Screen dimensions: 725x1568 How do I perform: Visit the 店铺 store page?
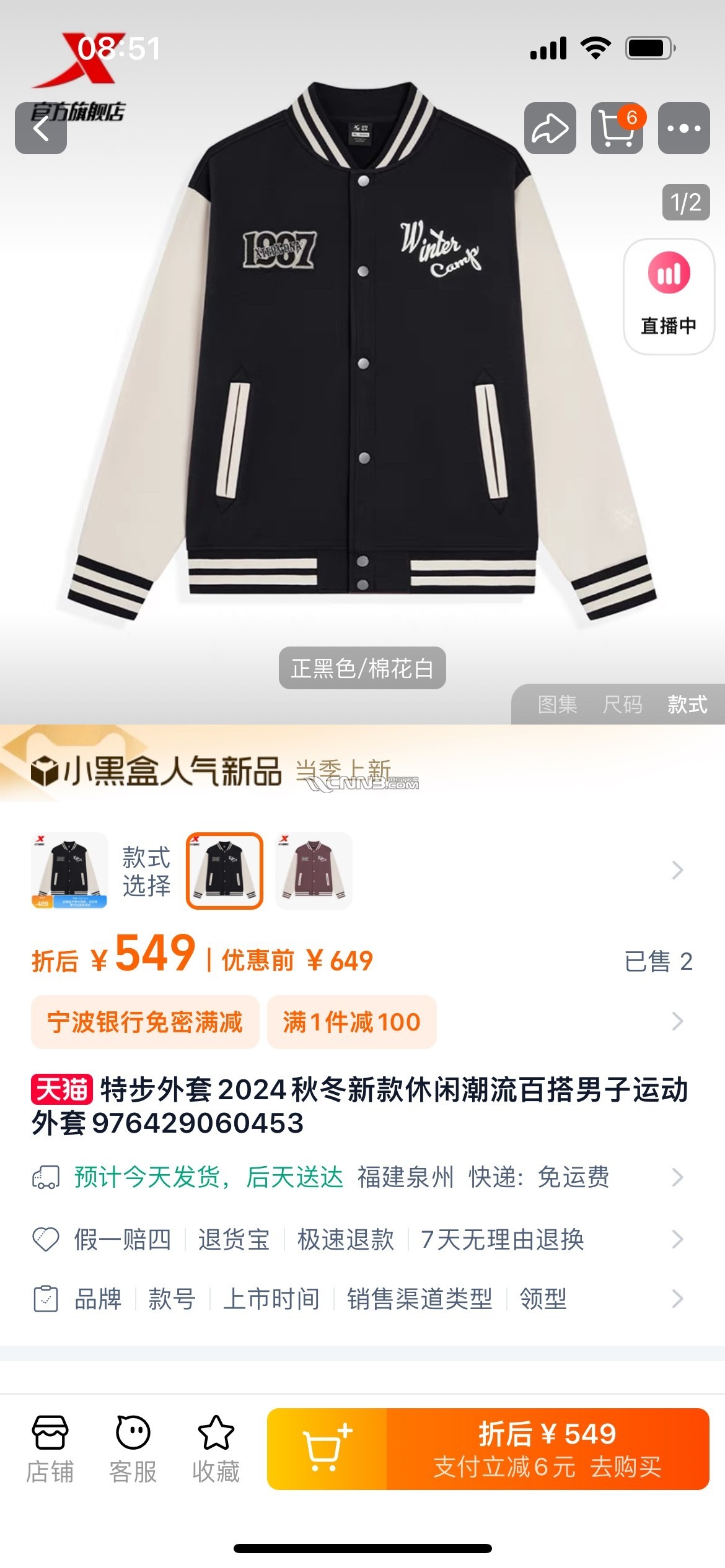click(50, 1449)
